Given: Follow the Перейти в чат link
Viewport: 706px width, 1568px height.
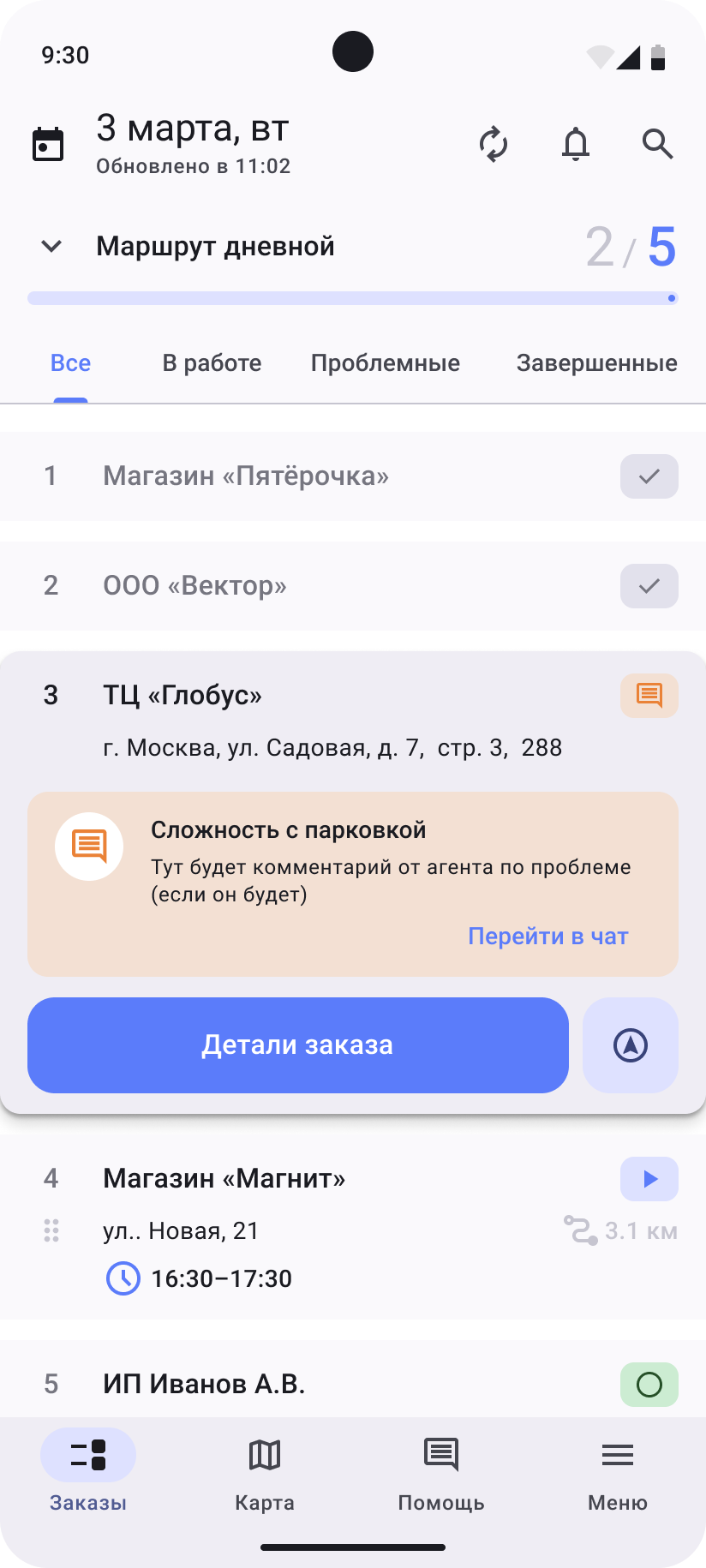Looking at the screenshot, I should pos(548,936).
